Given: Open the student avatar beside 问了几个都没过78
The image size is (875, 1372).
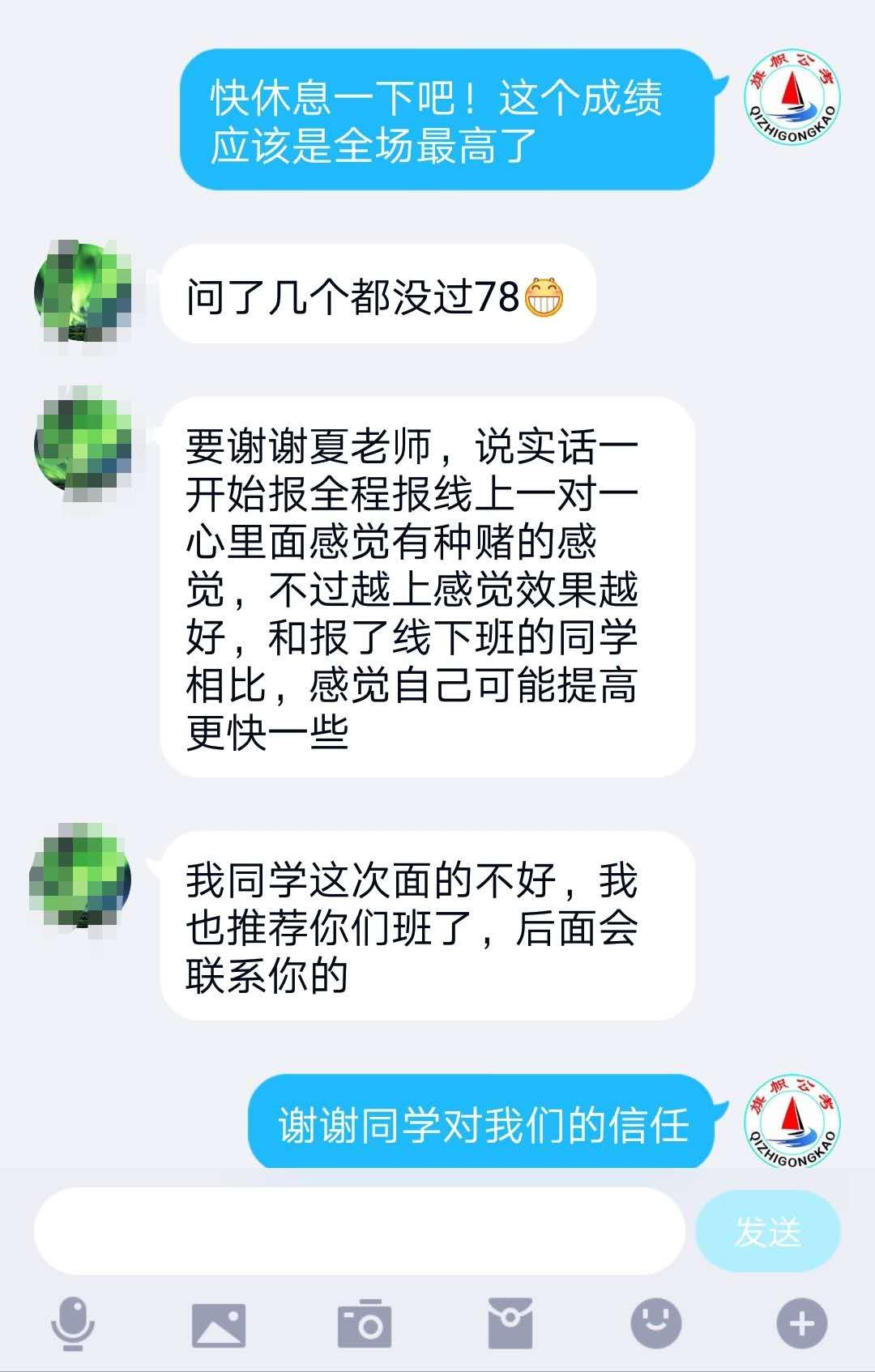Looking at the screenshot, I should click(83, 292).
